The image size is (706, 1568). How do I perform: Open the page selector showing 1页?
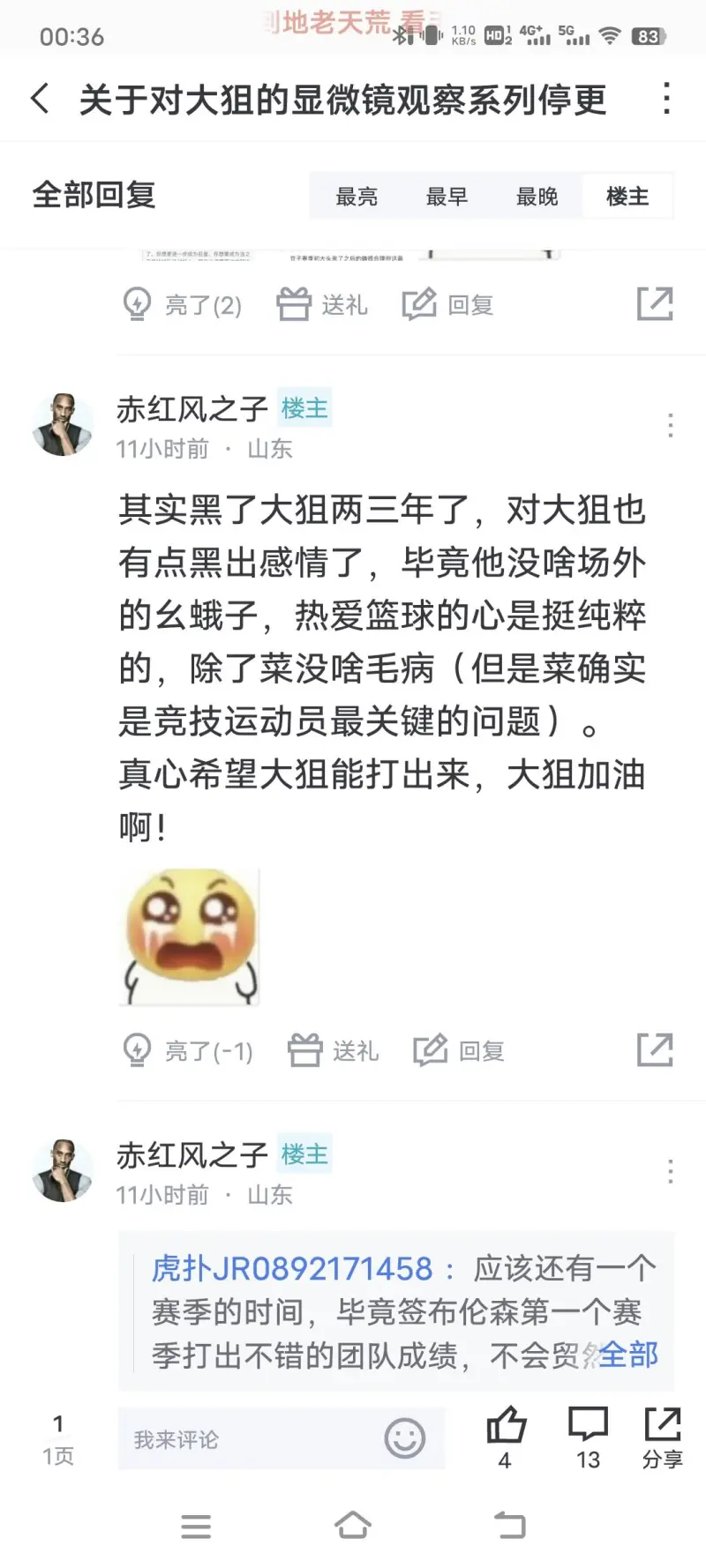pos(58,1439)
